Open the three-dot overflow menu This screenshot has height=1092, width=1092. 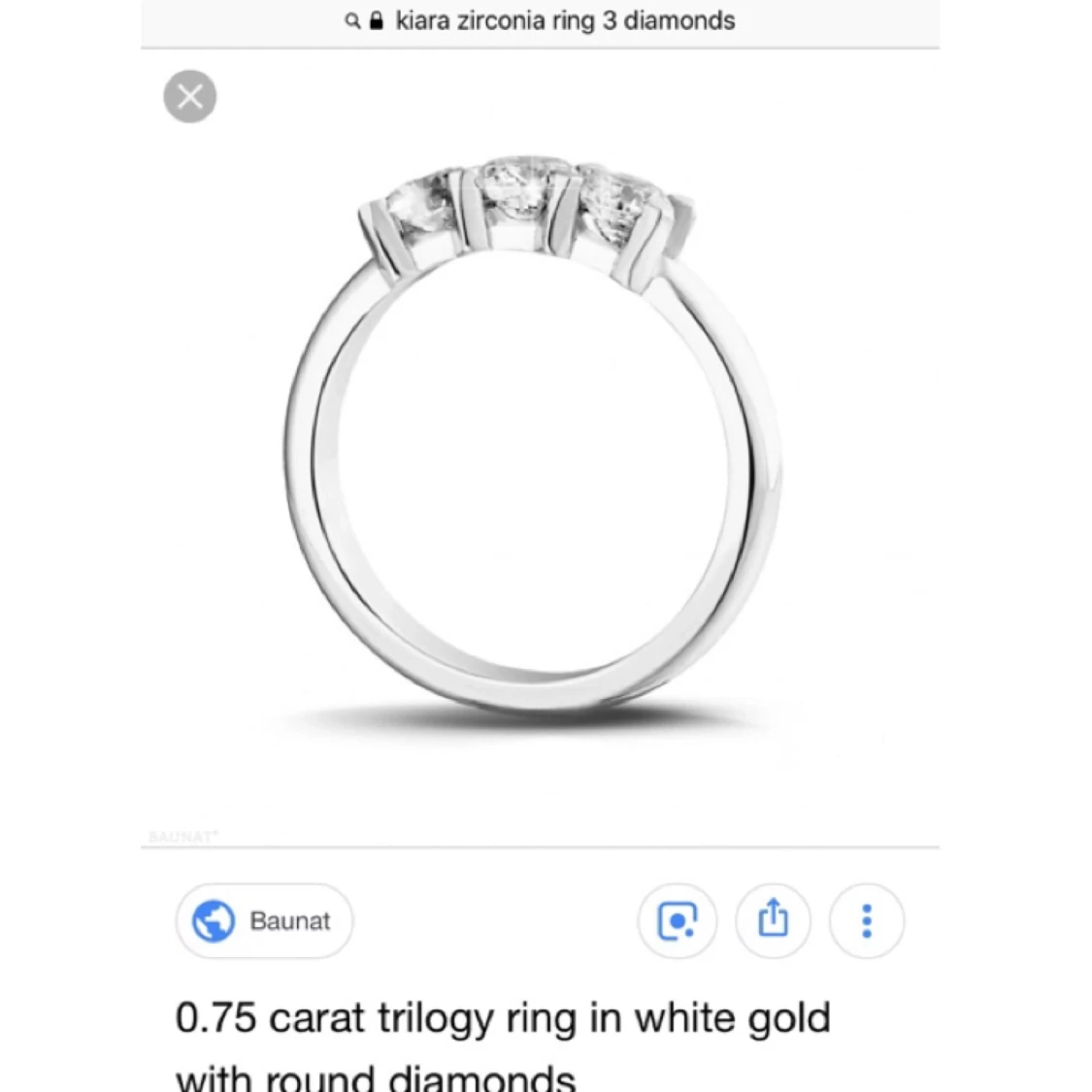coord(867,920)
